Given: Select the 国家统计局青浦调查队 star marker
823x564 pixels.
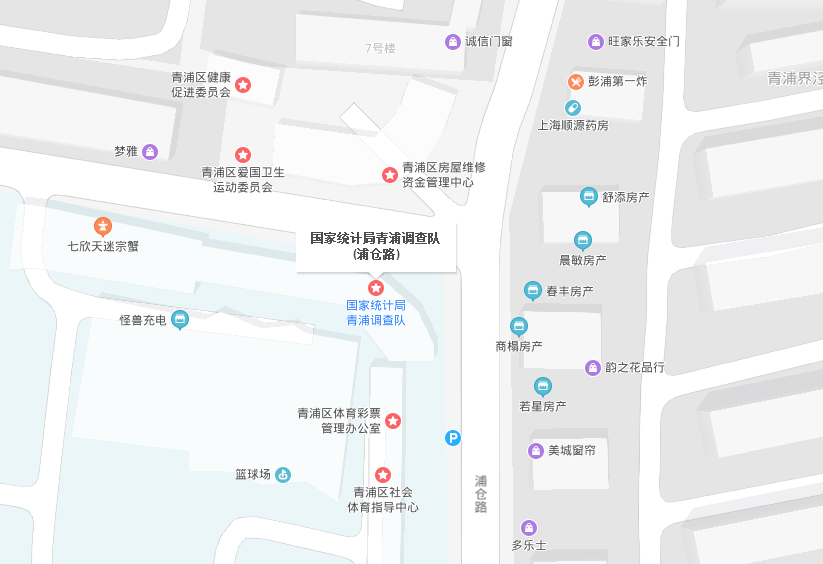Looking at the screenshot, I should pyautogui.click(x=376, y=288).
